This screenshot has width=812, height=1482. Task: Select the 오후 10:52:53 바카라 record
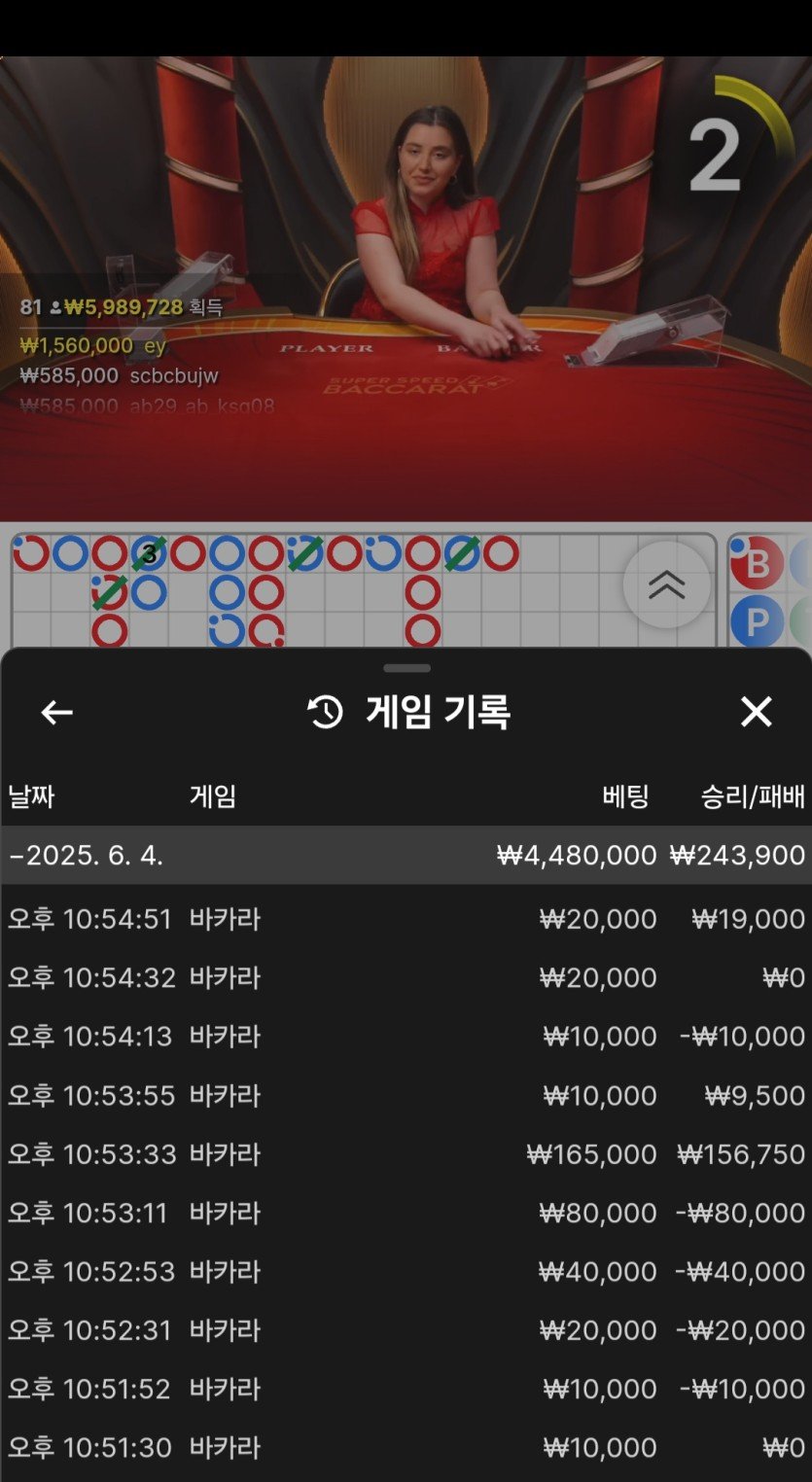[406, 1272]
